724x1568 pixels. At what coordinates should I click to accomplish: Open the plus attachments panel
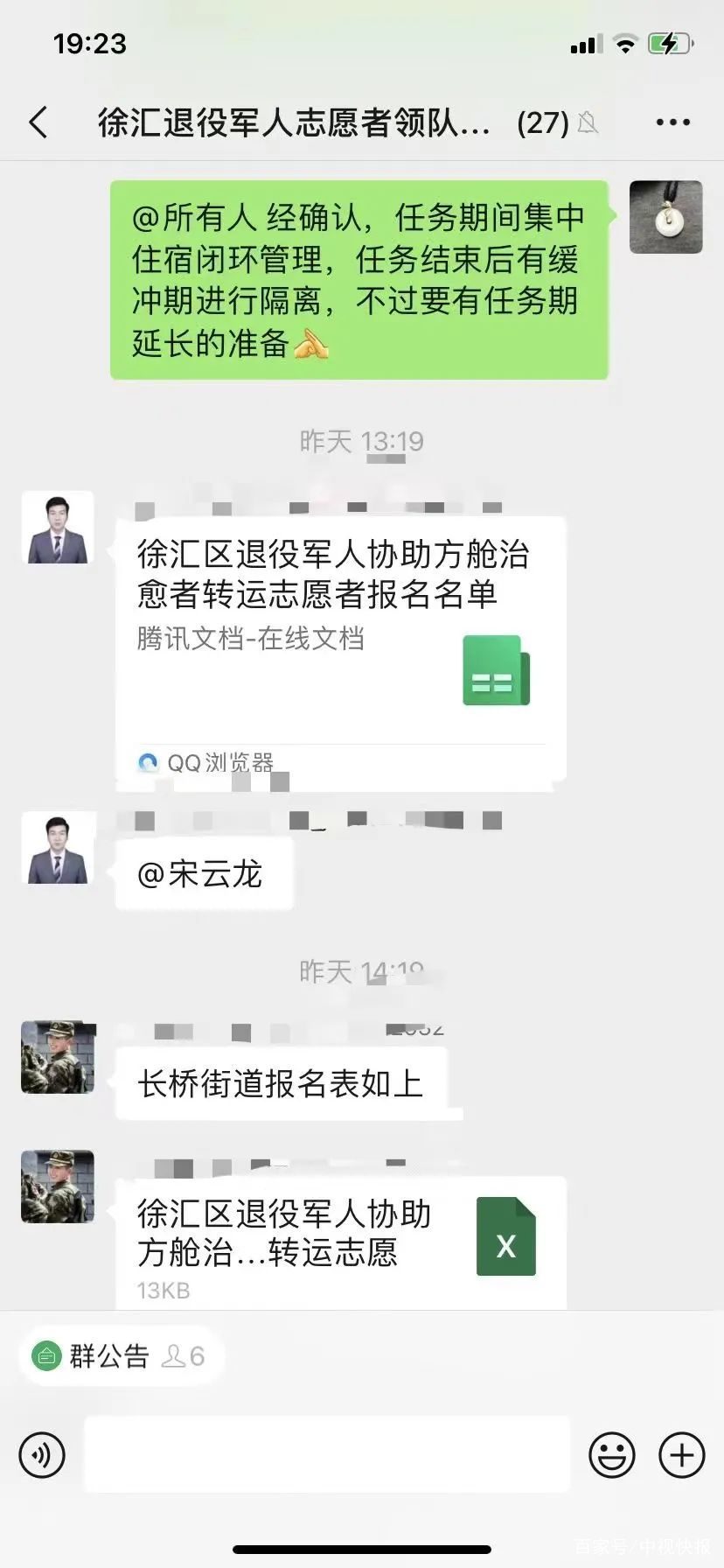click(x=682, y=1455)
